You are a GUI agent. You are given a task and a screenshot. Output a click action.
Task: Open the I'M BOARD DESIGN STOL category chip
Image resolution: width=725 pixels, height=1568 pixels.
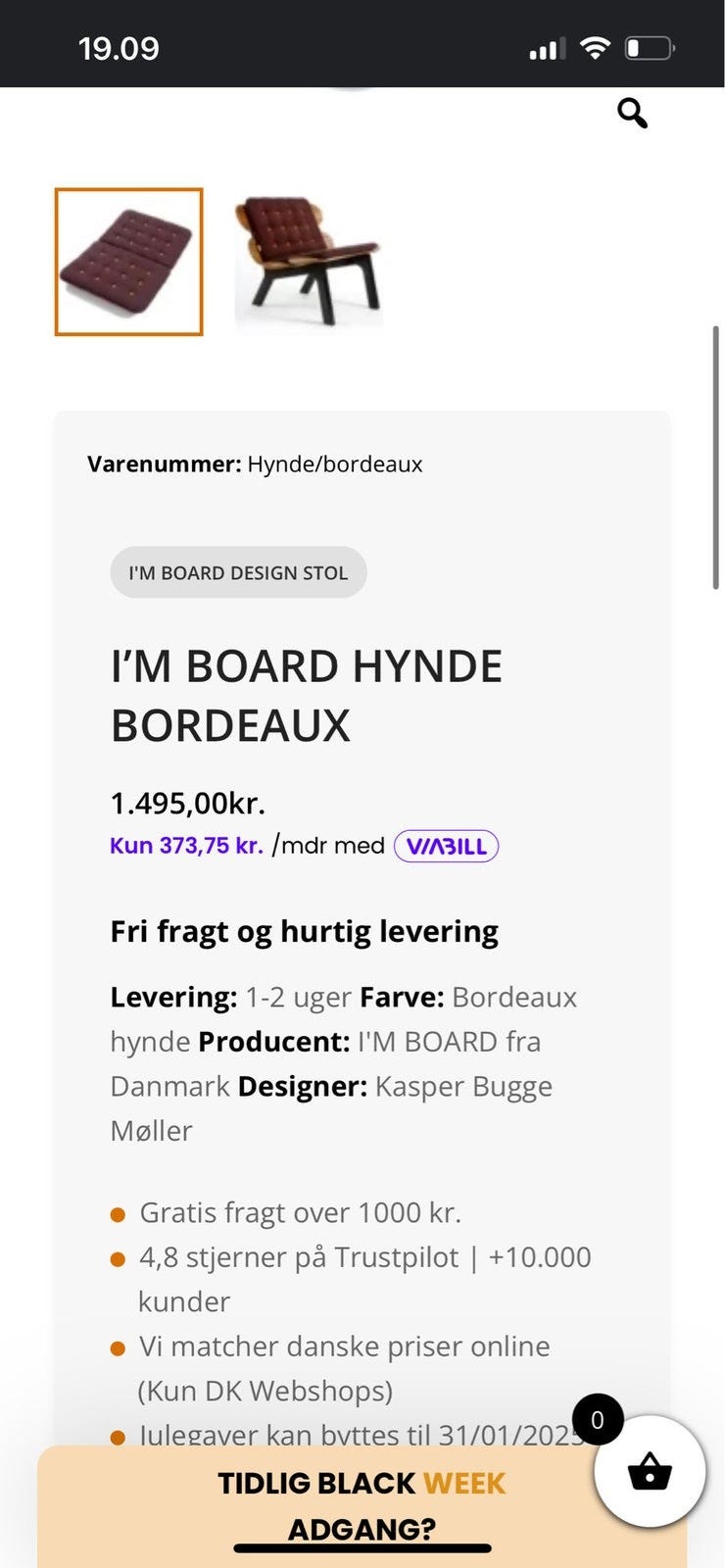tap(238, 572)
